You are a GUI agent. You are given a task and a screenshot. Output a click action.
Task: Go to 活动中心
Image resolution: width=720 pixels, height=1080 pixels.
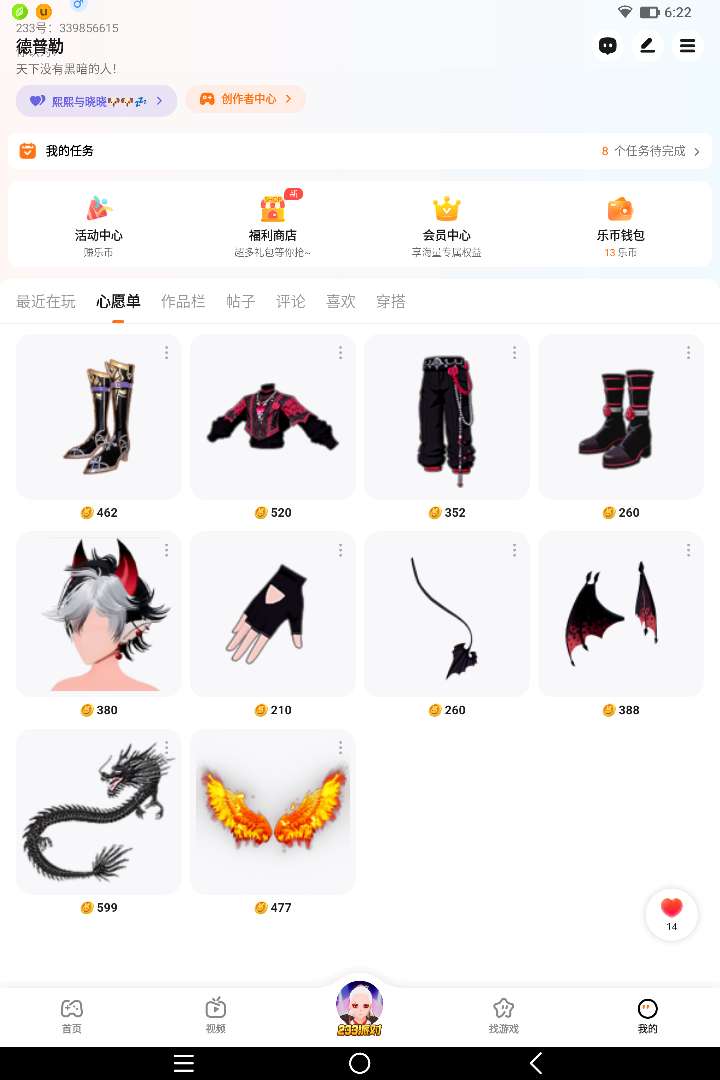pyautogui.click(x=98, y=222)
